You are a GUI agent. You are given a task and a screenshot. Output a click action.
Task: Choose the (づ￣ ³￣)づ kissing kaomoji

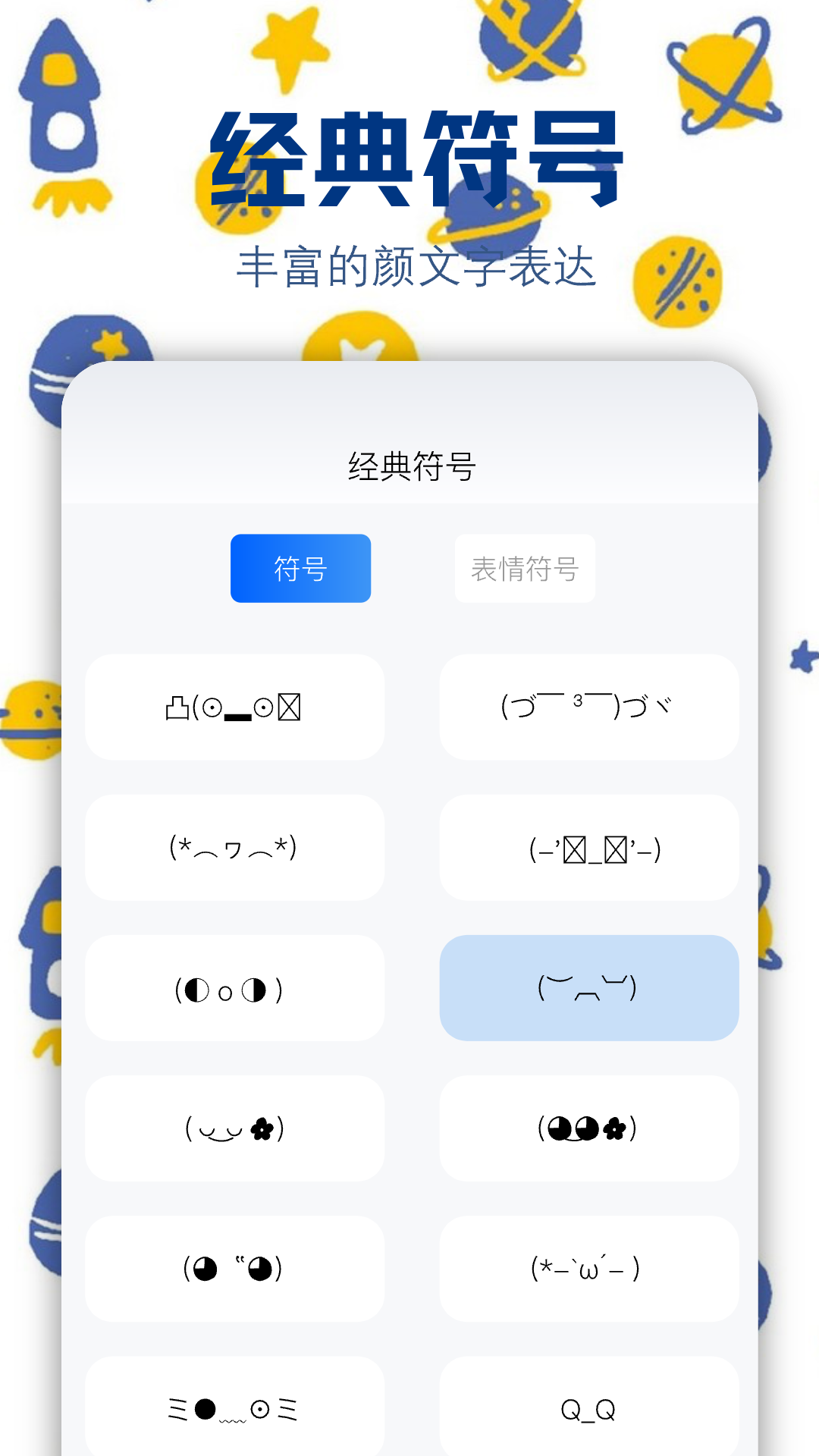tap(589, 707)
